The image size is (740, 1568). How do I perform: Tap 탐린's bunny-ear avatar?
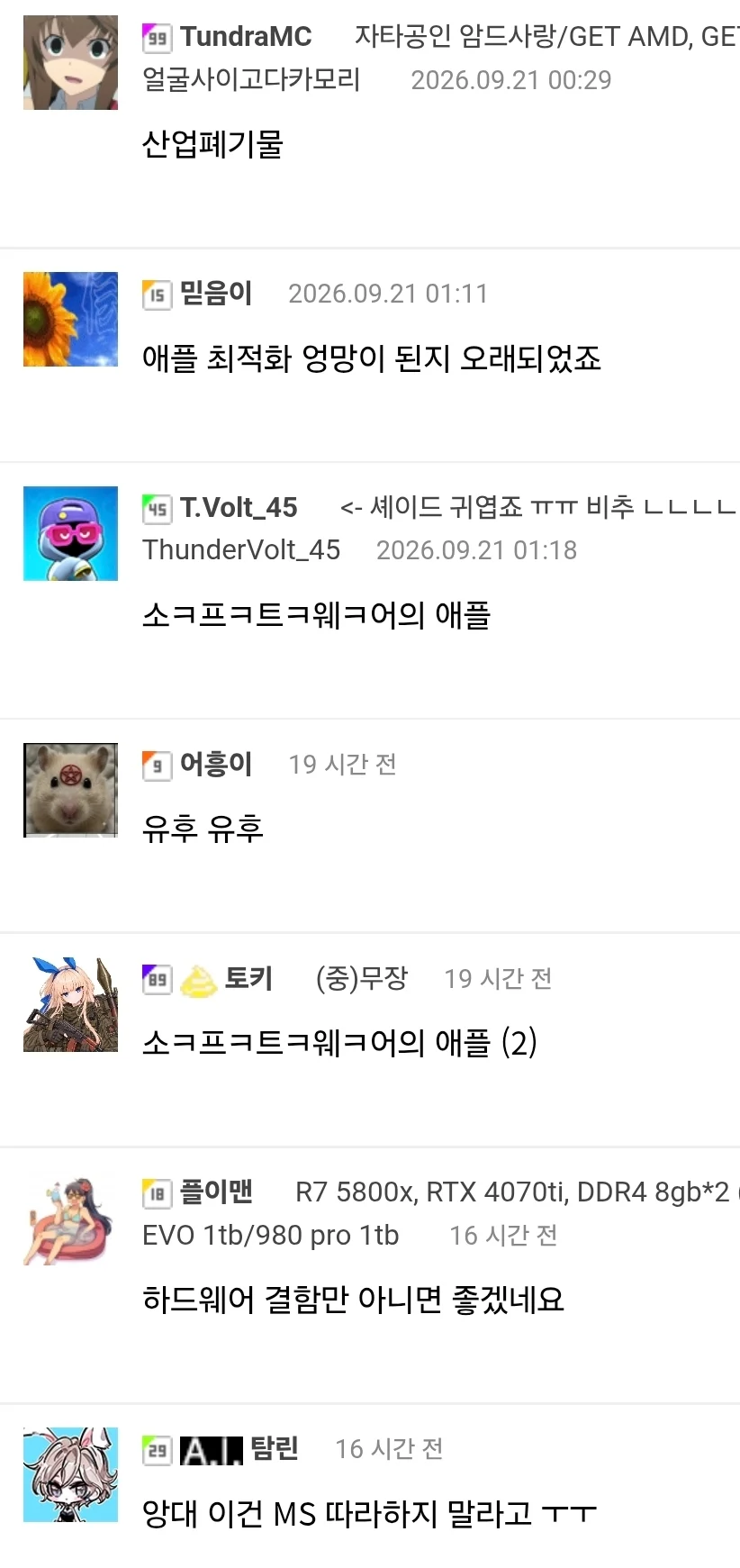click(x=70, y=1475)
